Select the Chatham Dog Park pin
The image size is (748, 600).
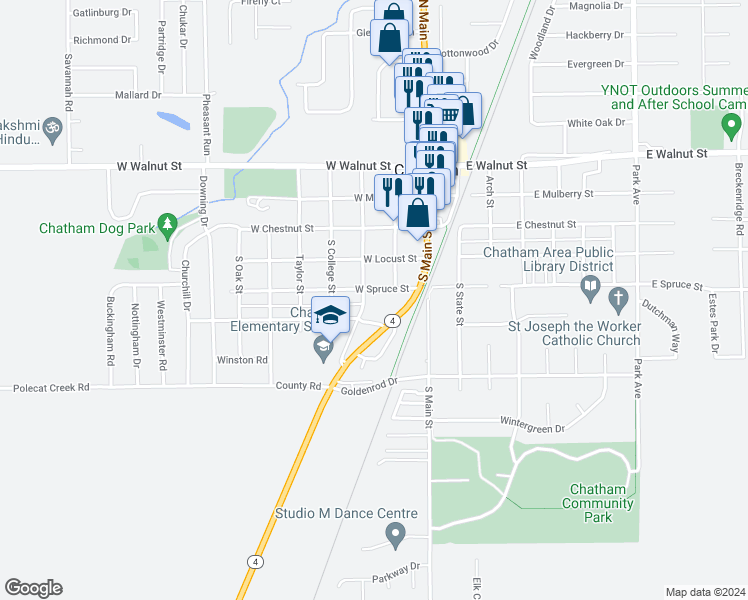click(x=167, y=227)
